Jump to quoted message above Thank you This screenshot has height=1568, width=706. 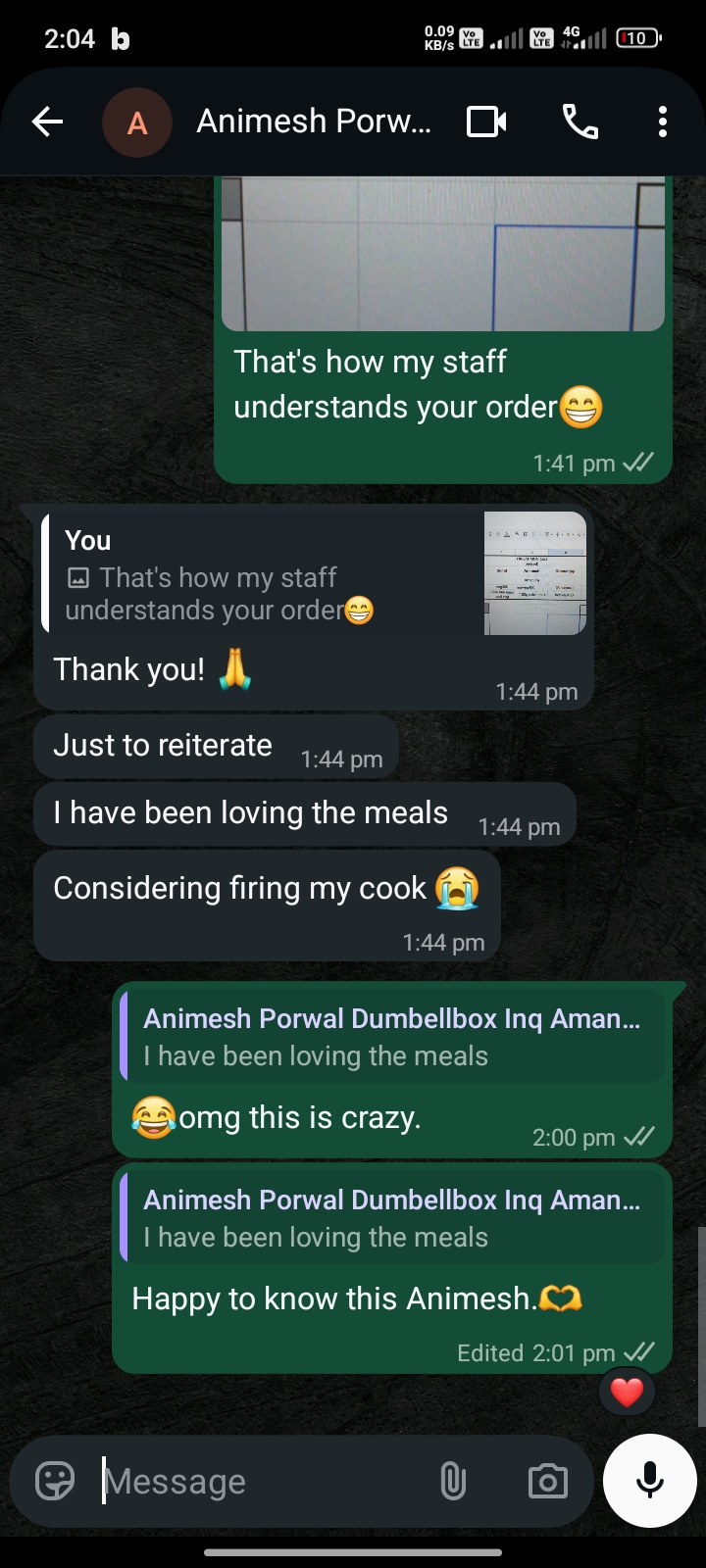265,576
